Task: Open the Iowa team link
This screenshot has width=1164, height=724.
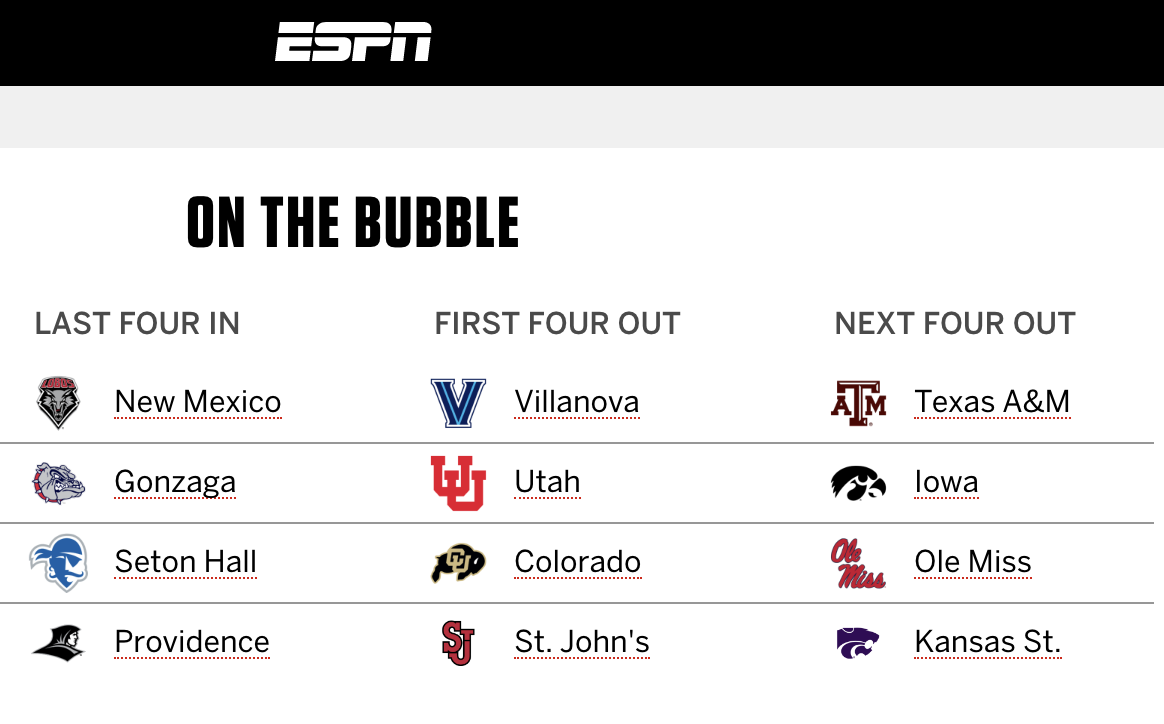Action: point(946,482)
